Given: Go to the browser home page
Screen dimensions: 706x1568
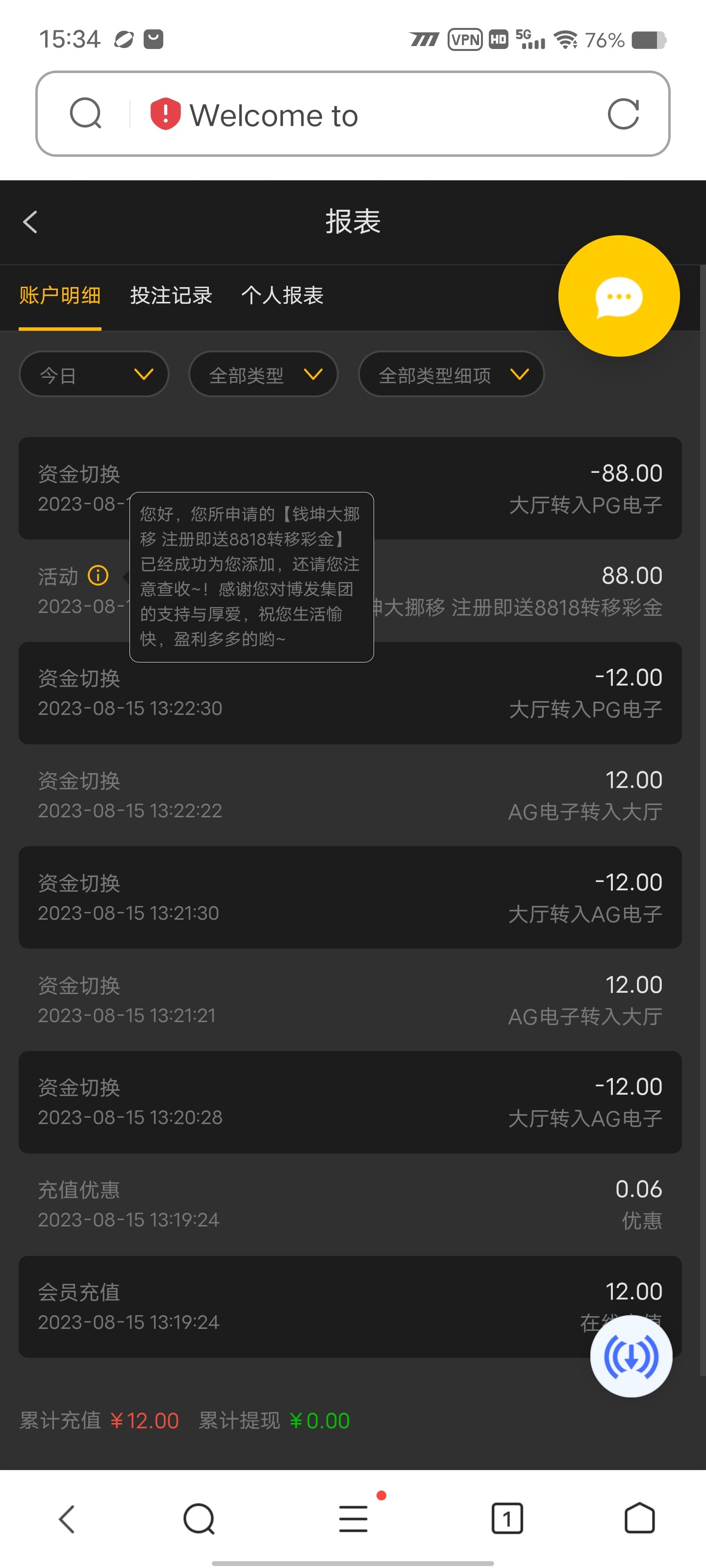Looking at the screenshot, I should coord(639,1519).
